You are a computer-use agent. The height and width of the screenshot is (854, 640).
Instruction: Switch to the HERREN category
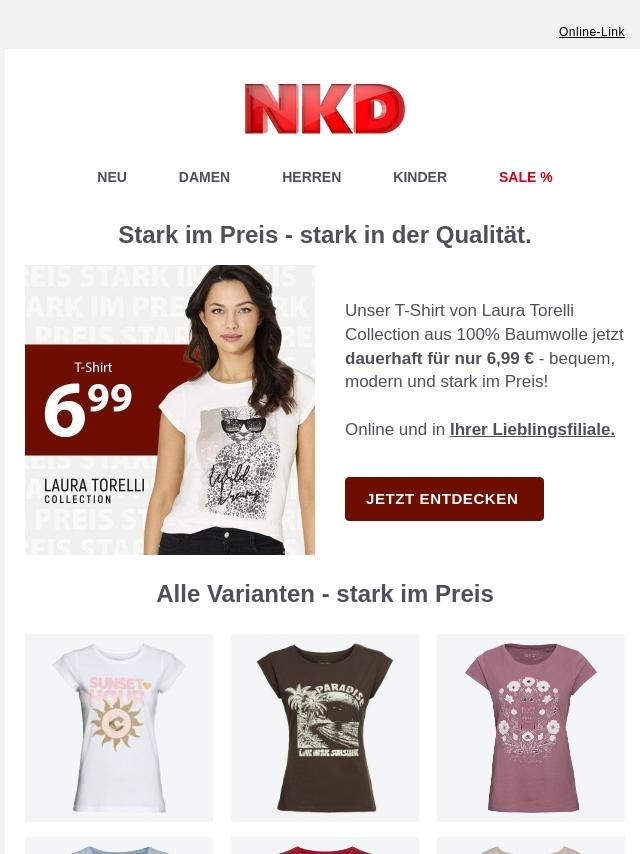(x=311, y=177)
